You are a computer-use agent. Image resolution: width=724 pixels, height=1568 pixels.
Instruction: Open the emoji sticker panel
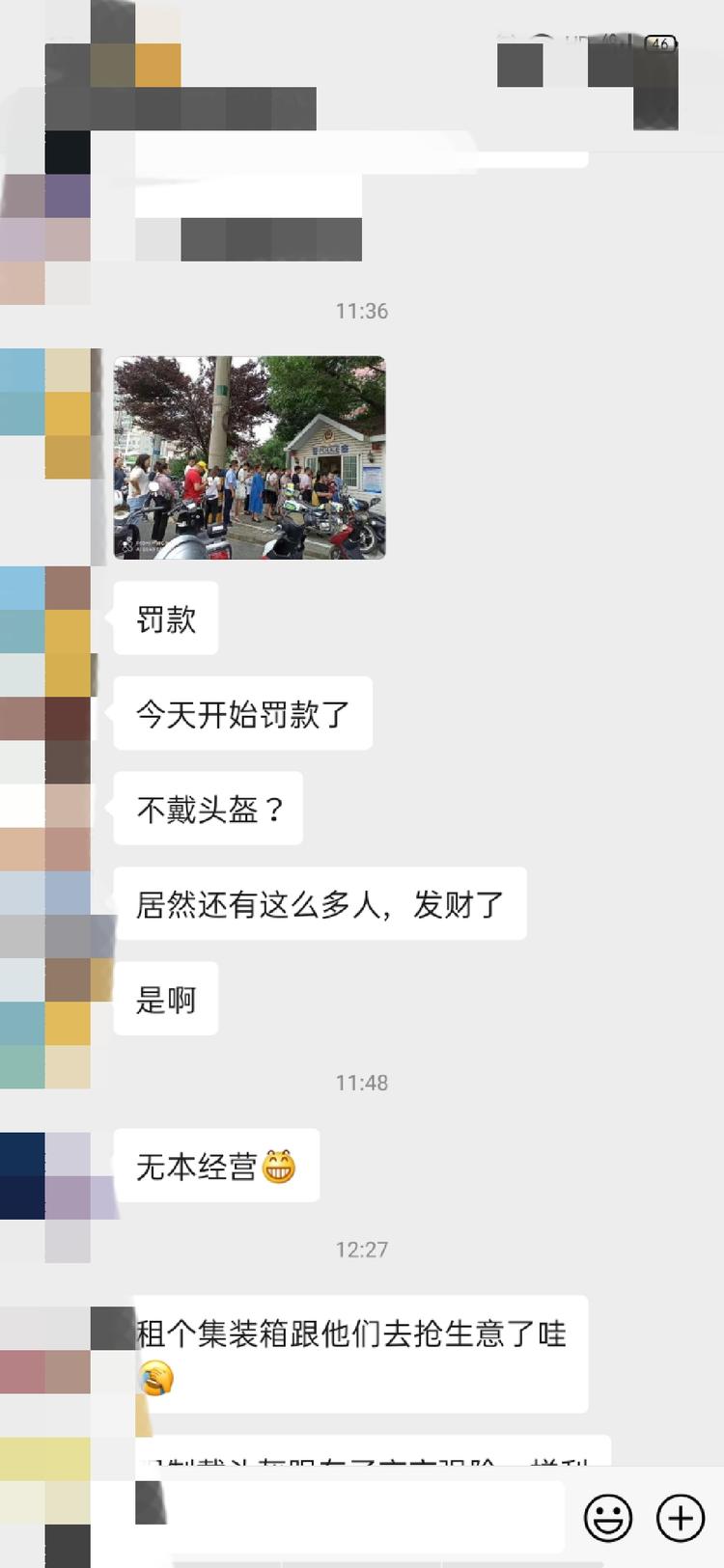pos(608,1518)
